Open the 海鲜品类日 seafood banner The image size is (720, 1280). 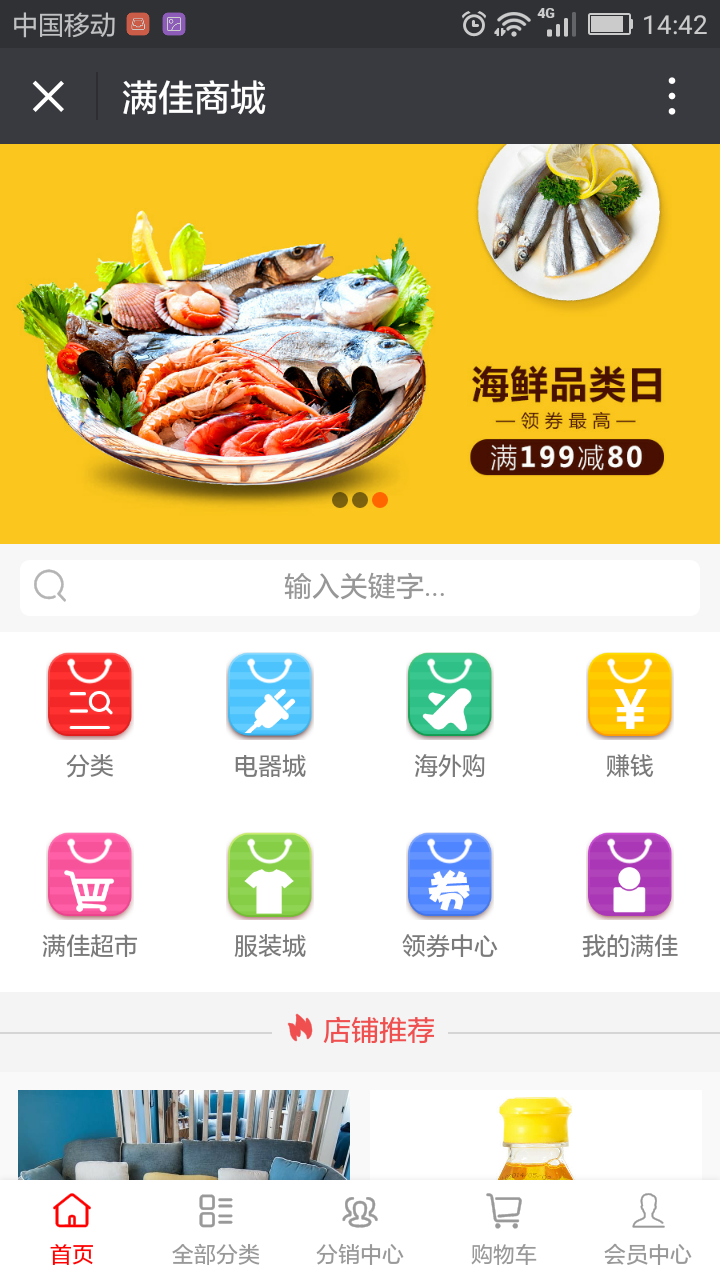coord(360,343)
